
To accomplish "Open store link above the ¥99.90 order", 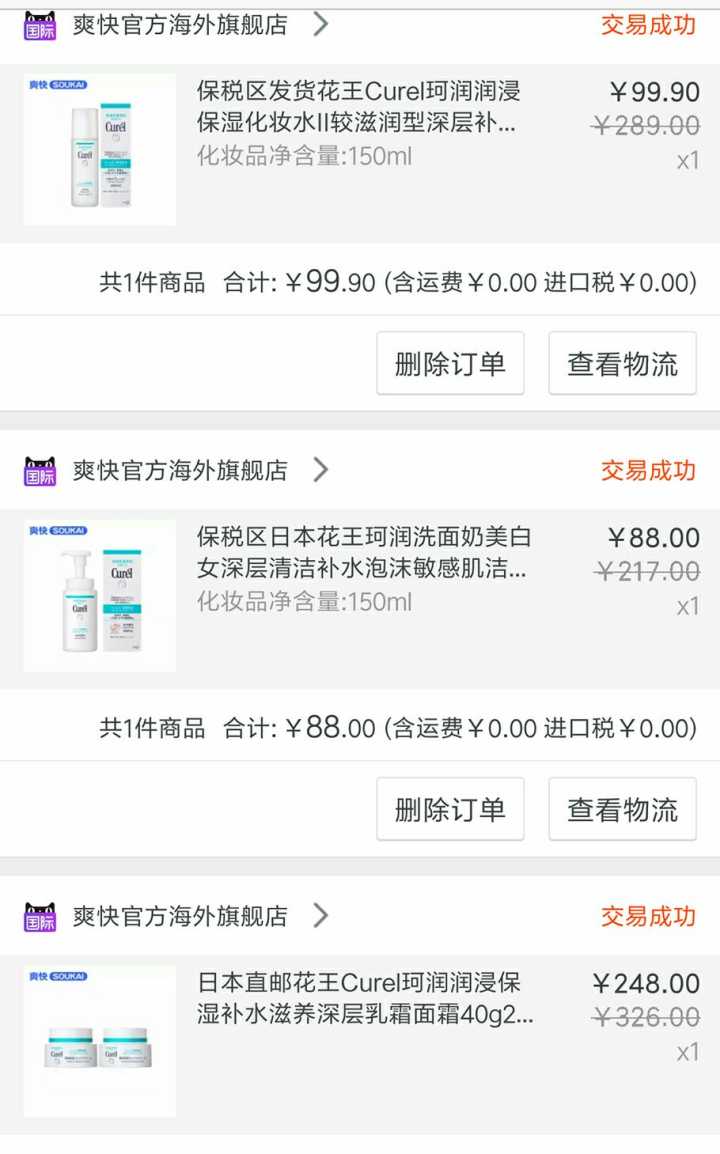I will point(180,24).
